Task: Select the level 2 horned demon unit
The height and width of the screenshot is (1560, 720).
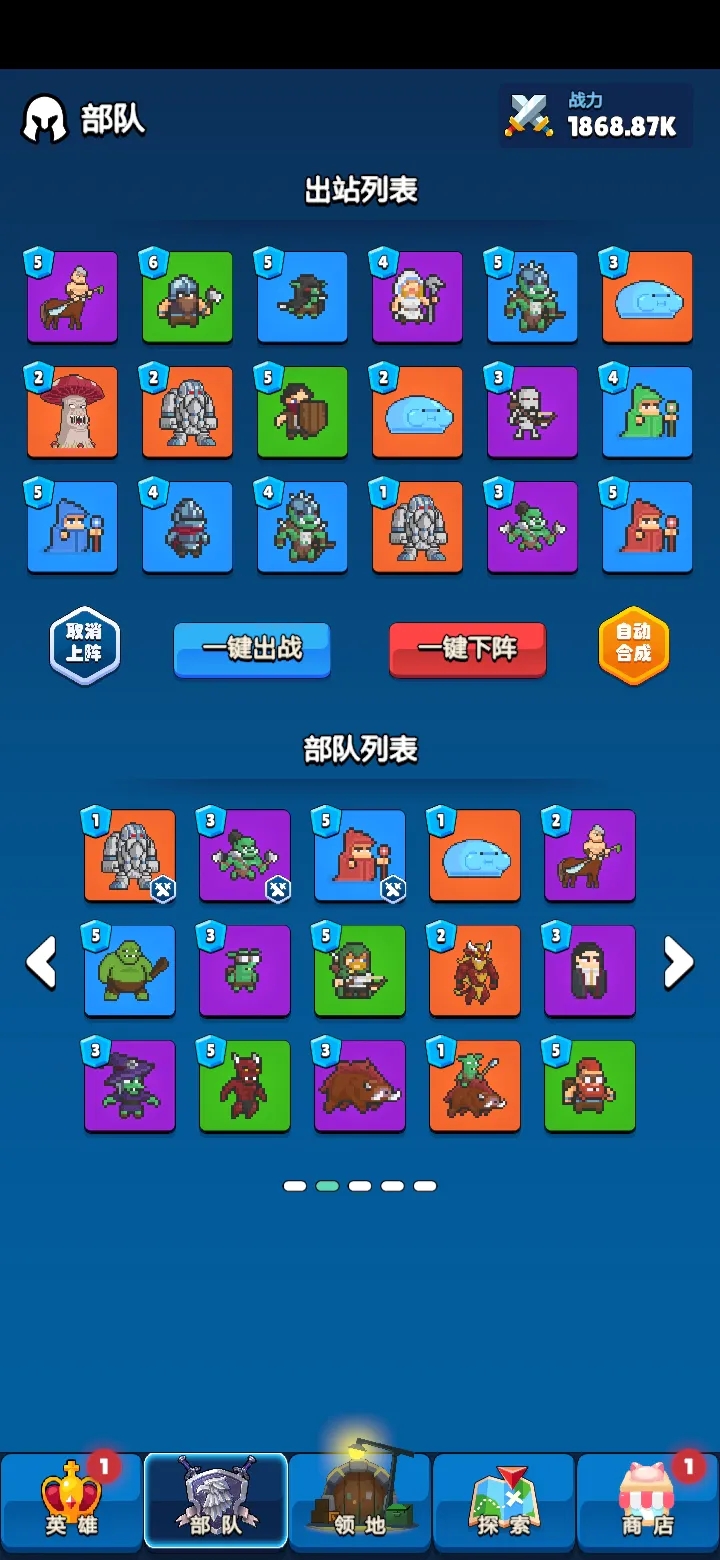Action: [475, 971]
